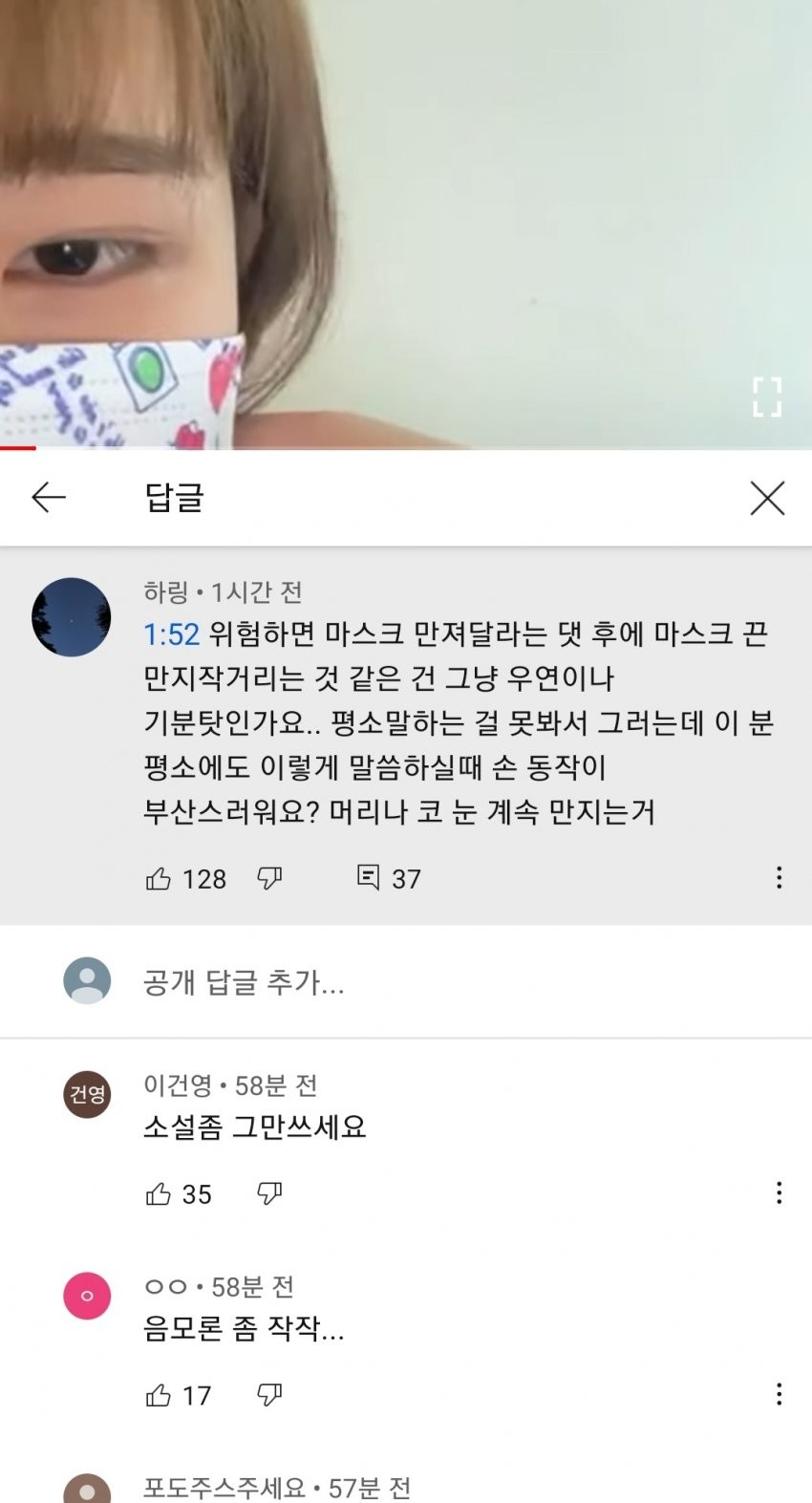
Task: Open 이건영's profile avatar
Action: pyautogui.click(x=87, y=1094)
